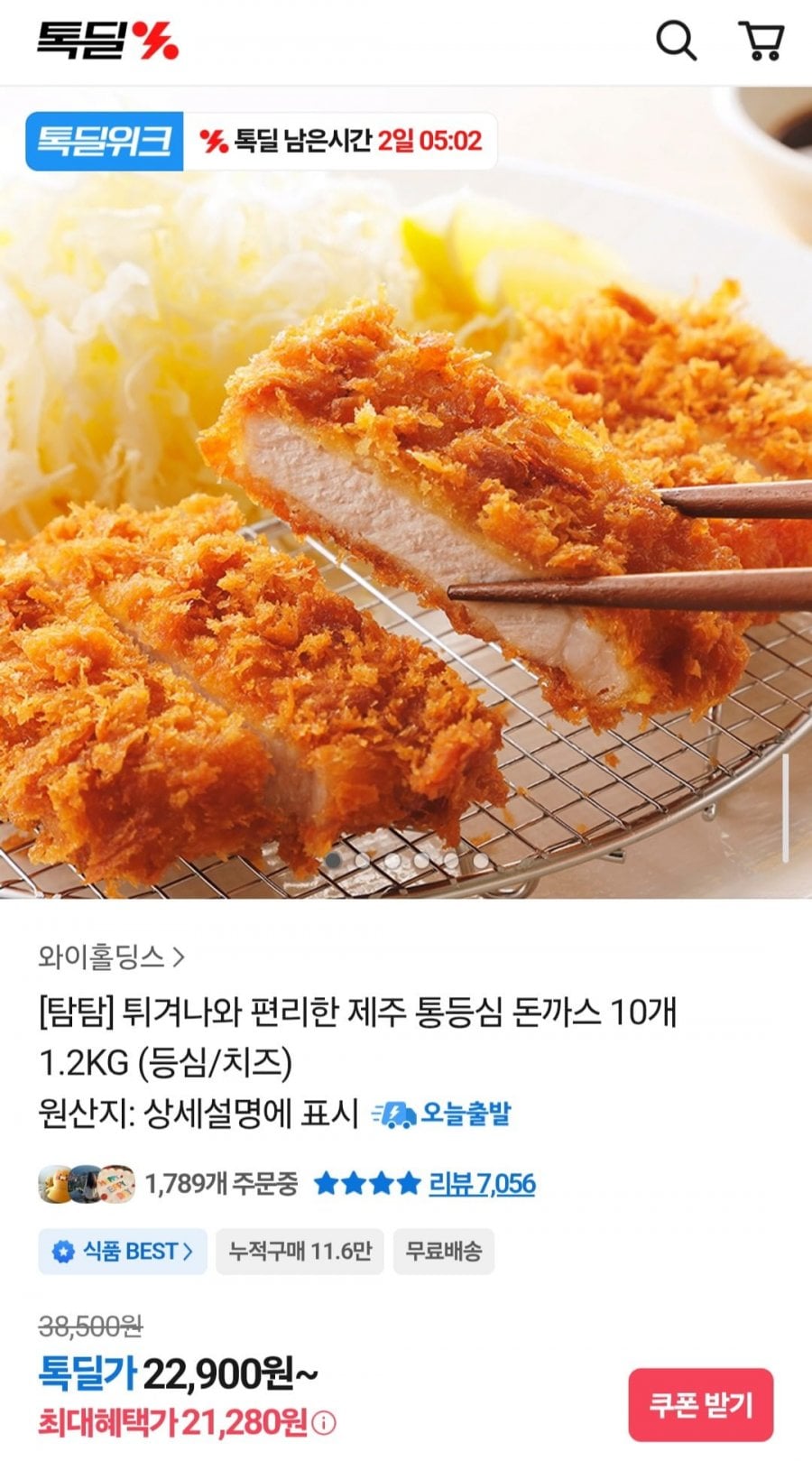Screen dimensions: 812x1461
Task: Tap the 쿠폰 받기 button
Action: pos(700,1404)
